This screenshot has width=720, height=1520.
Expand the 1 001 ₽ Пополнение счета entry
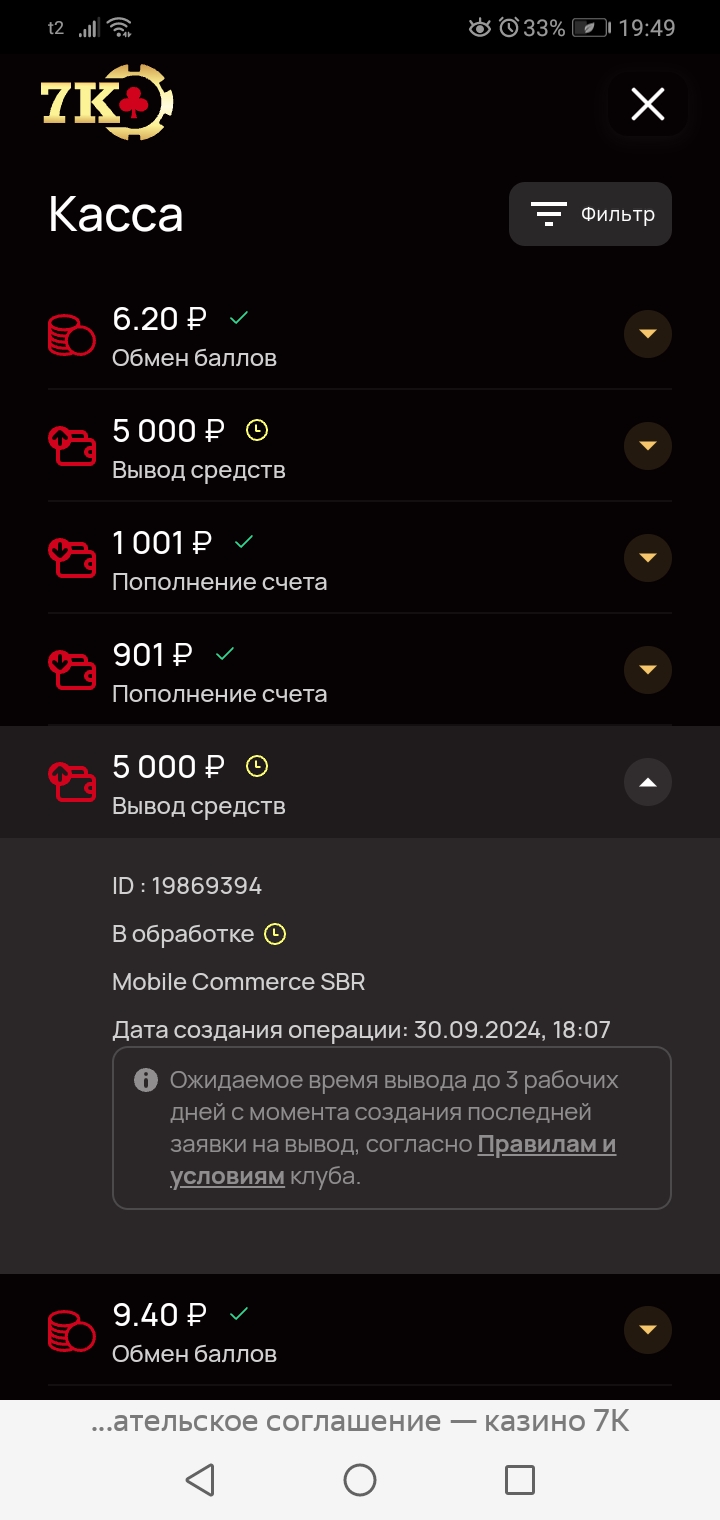pos(648,557)
